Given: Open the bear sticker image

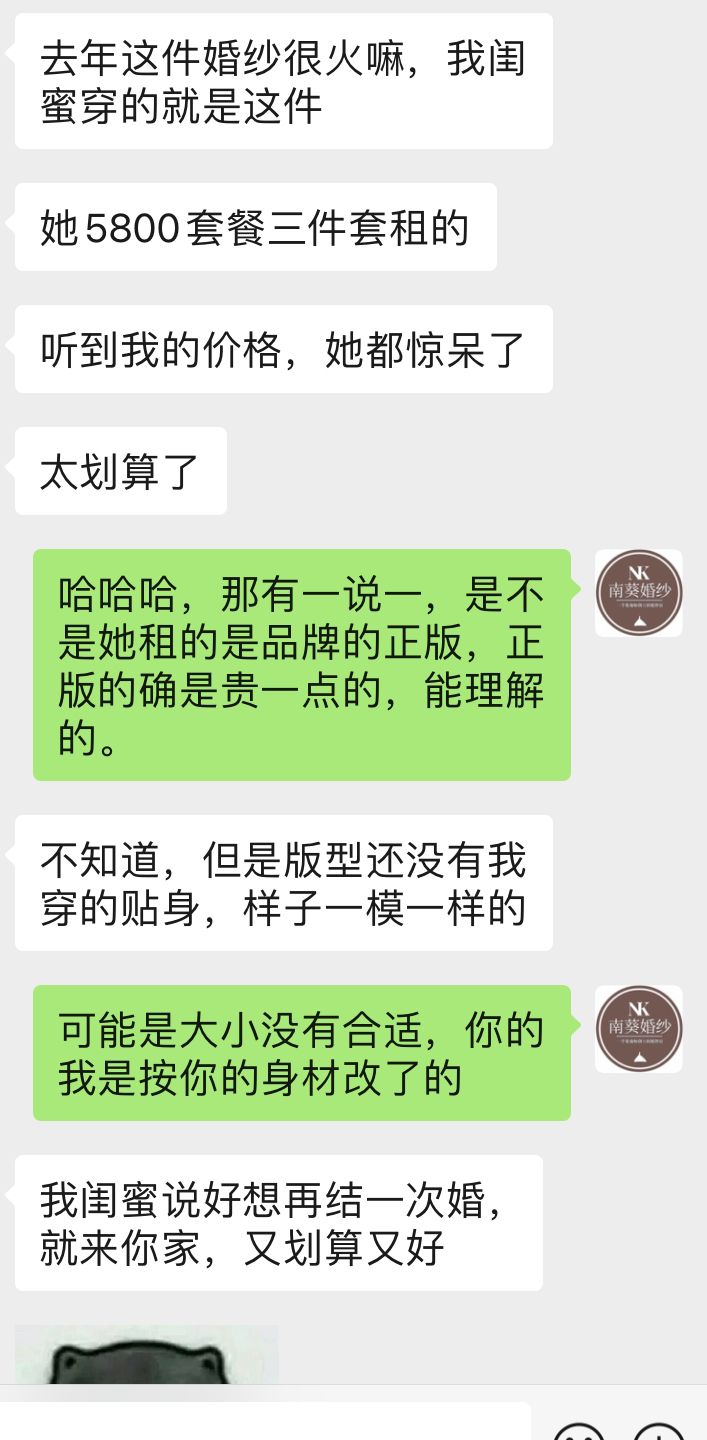Looking at the screenshot, I should (x=146, y=1355).
